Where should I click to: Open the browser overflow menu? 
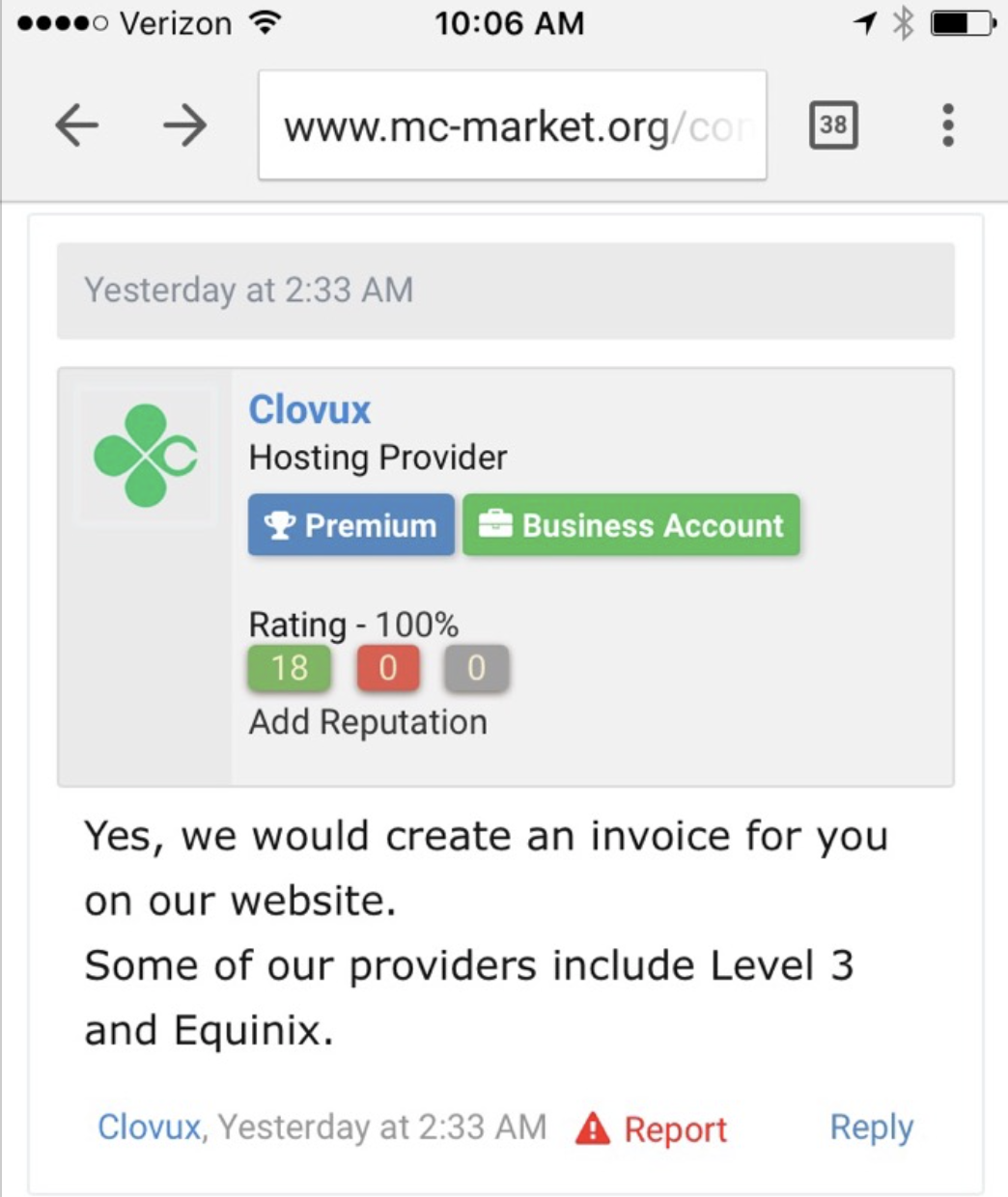[948, 125]
